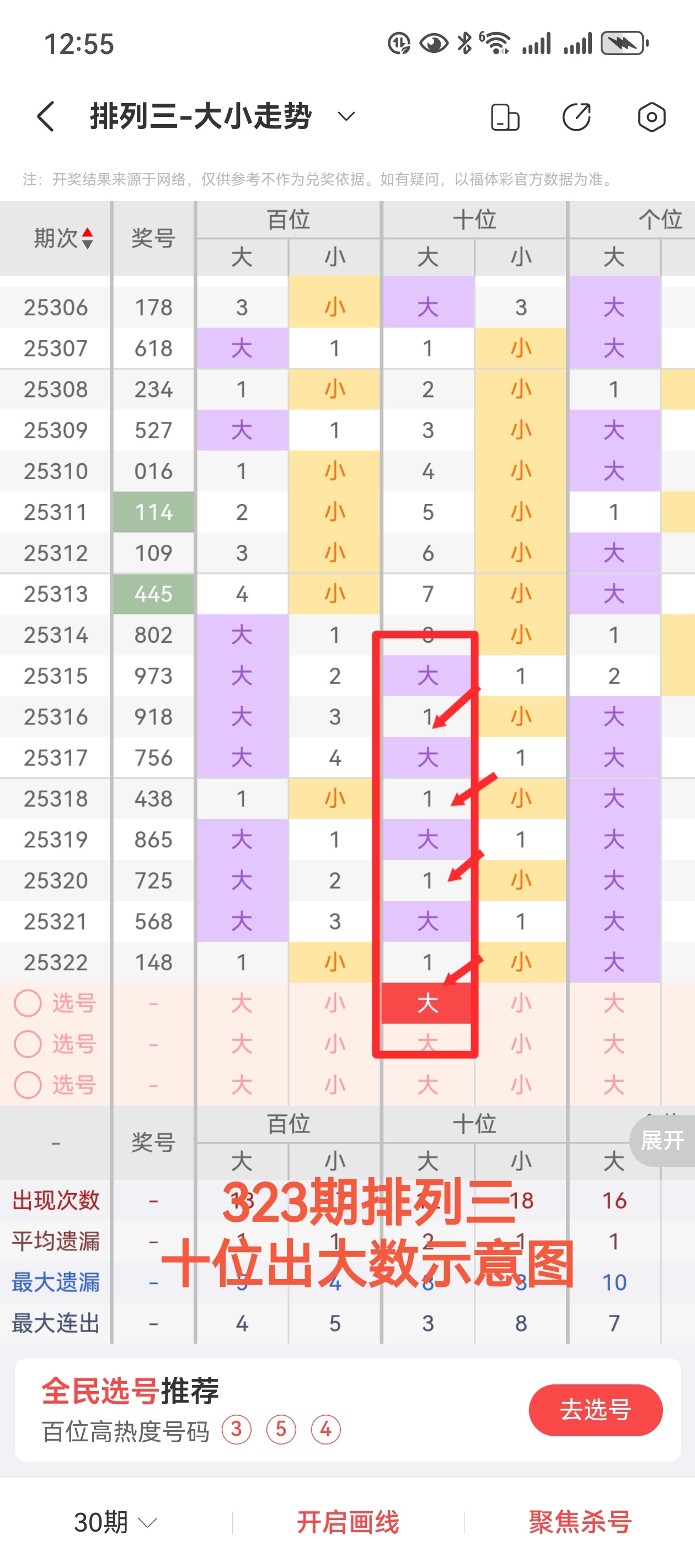Screen dimensions: 695x1568
Task: Select the first 选号 radio circle
Action: [29, 1004]
